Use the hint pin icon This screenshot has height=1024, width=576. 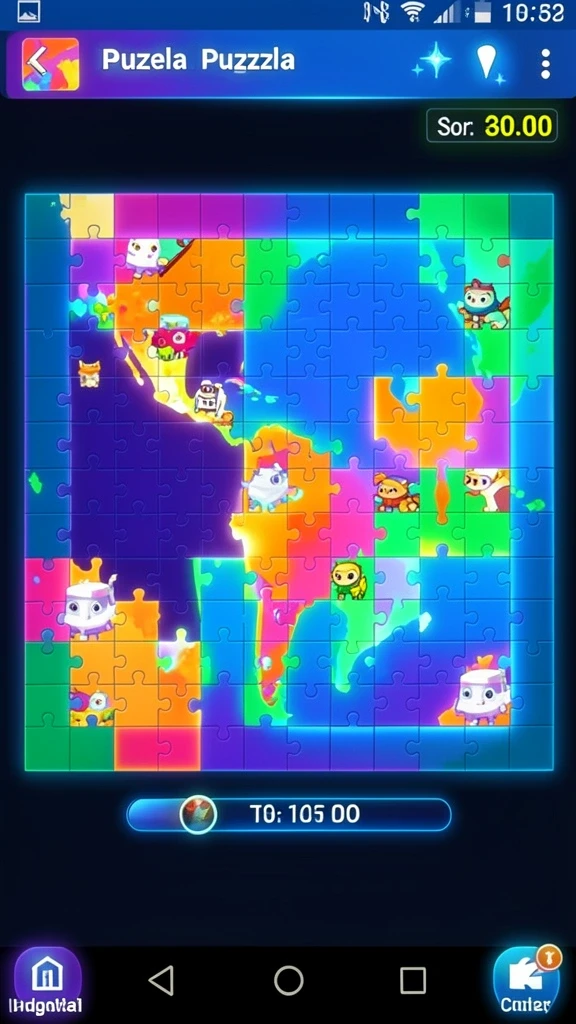(x=487, y=65)
